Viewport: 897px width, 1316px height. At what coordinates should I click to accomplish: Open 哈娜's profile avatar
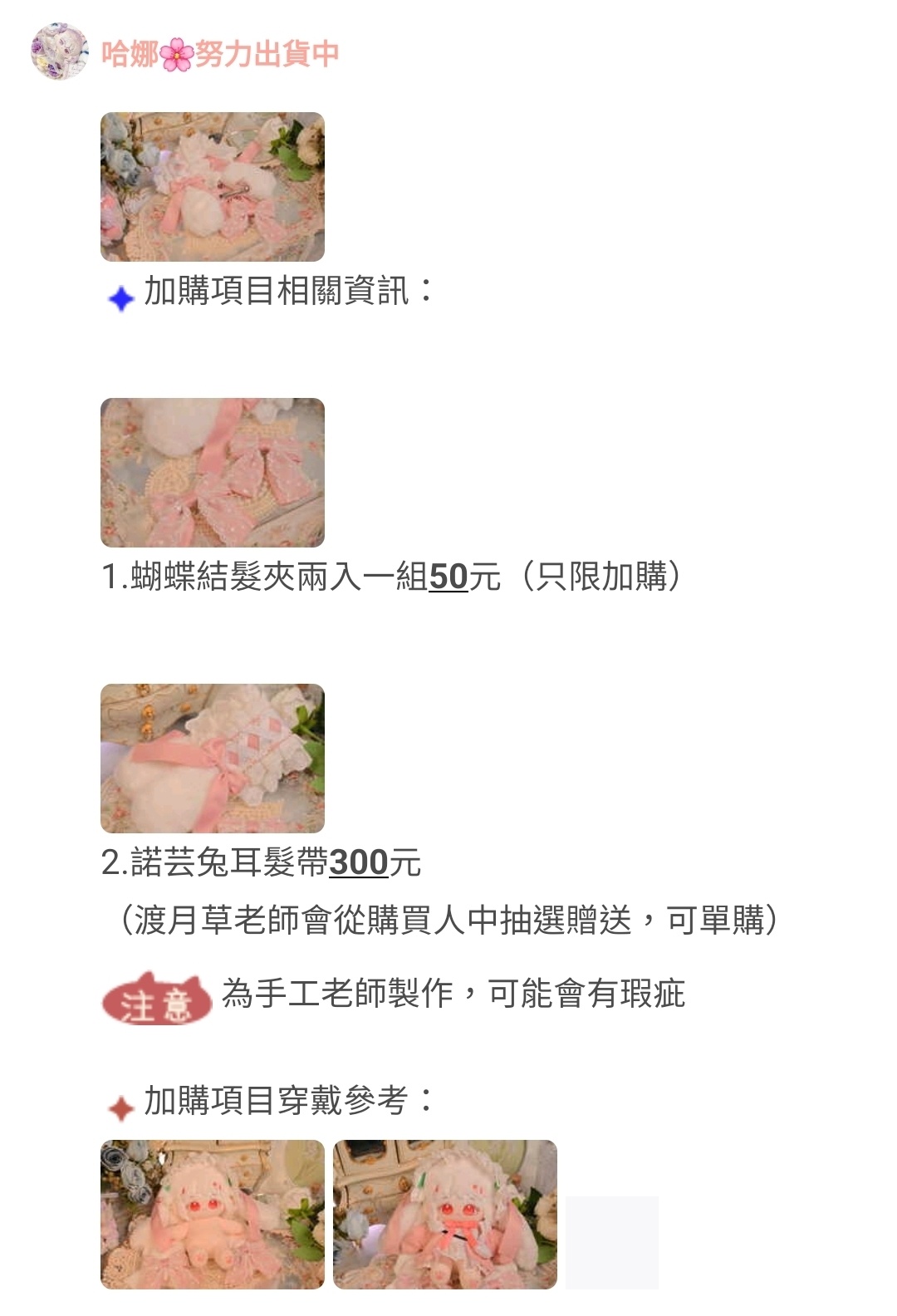59,52
